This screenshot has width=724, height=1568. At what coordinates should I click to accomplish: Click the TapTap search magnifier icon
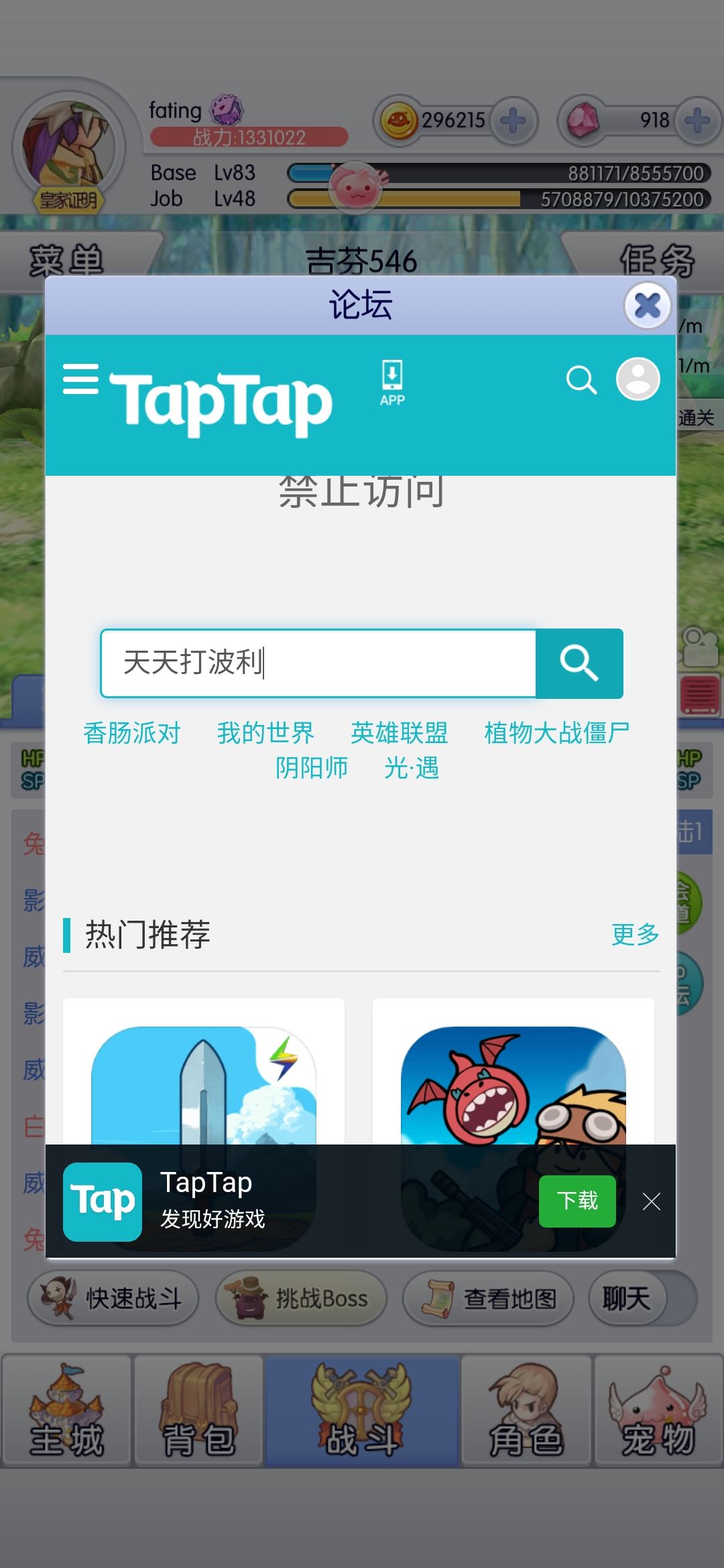tap(582, 380)
